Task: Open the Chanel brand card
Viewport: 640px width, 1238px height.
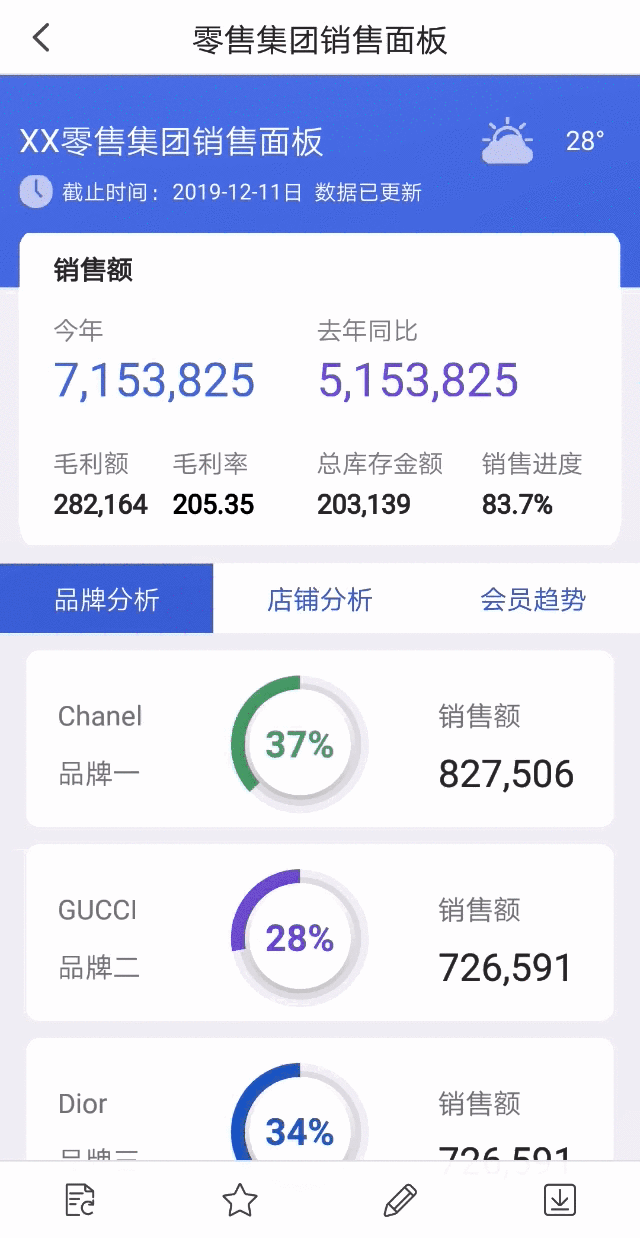Action: (x=319, y=739)
